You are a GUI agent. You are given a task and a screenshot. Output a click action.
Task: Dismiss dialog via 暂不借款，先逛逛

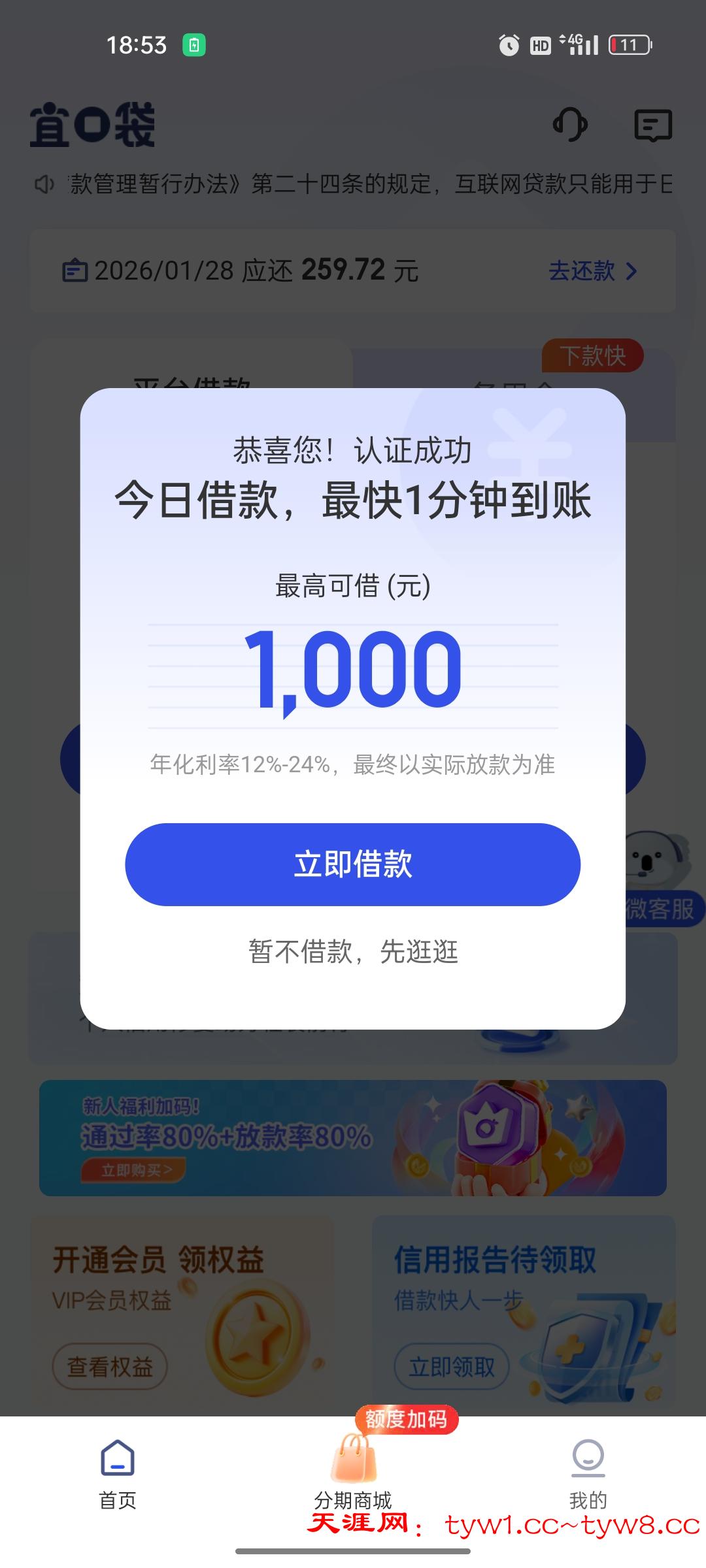pyautogui.click(x=352, y=951)
